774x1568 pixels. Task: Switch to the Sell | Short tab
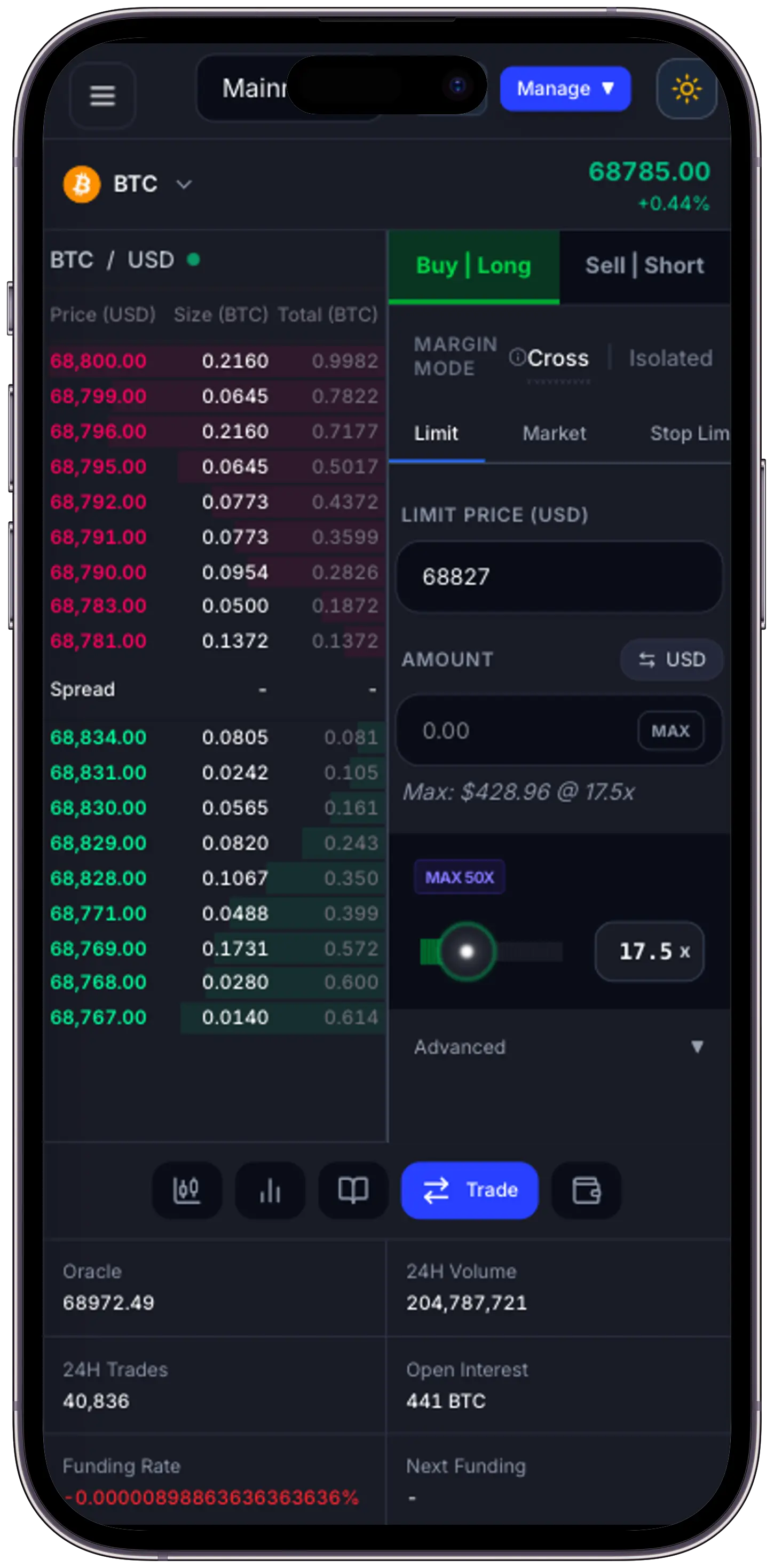(644, 266)
